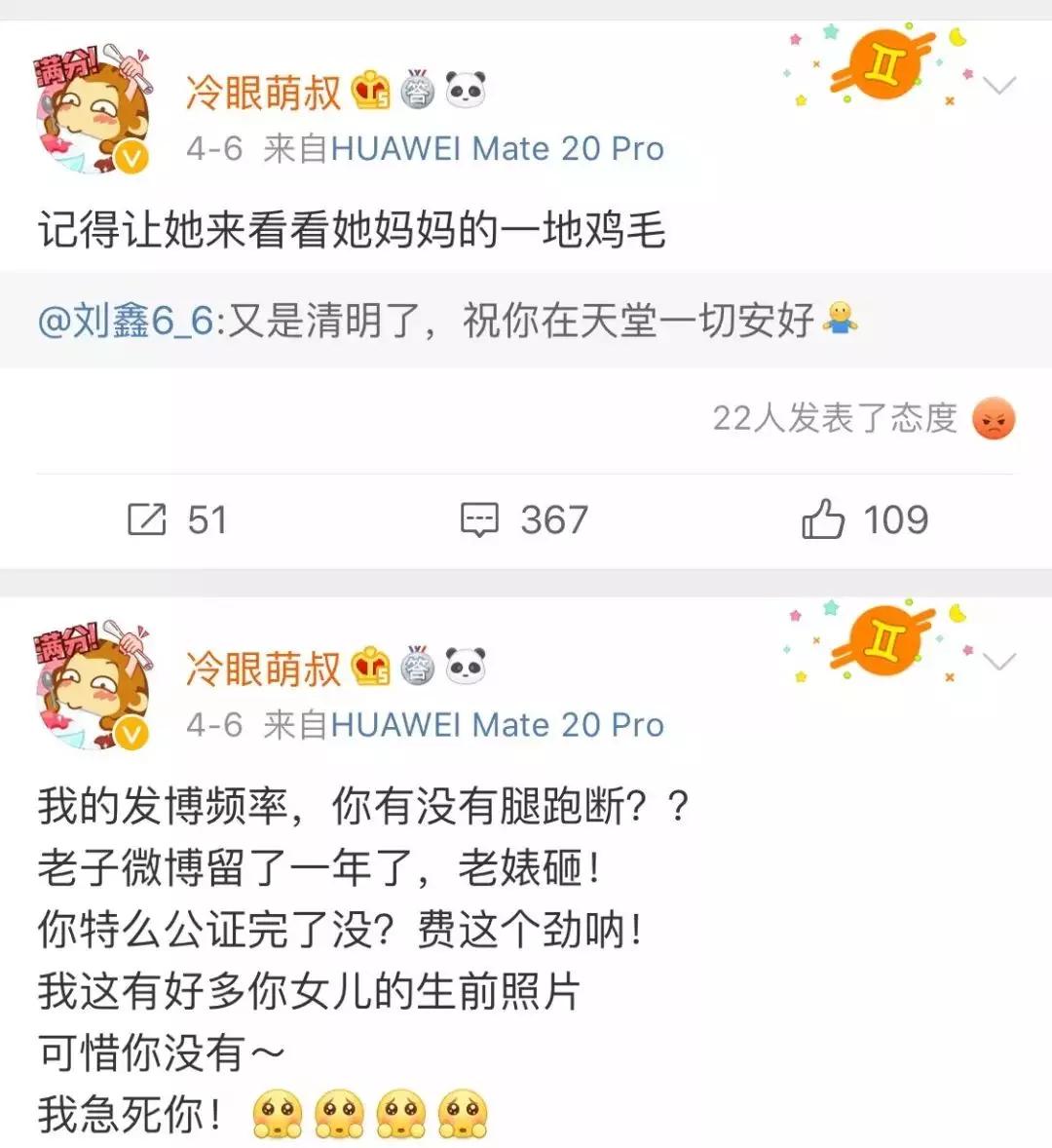
Task: Open 冷眼萌叔's username on the 我的发博频率 post
Action: (263, 670)
